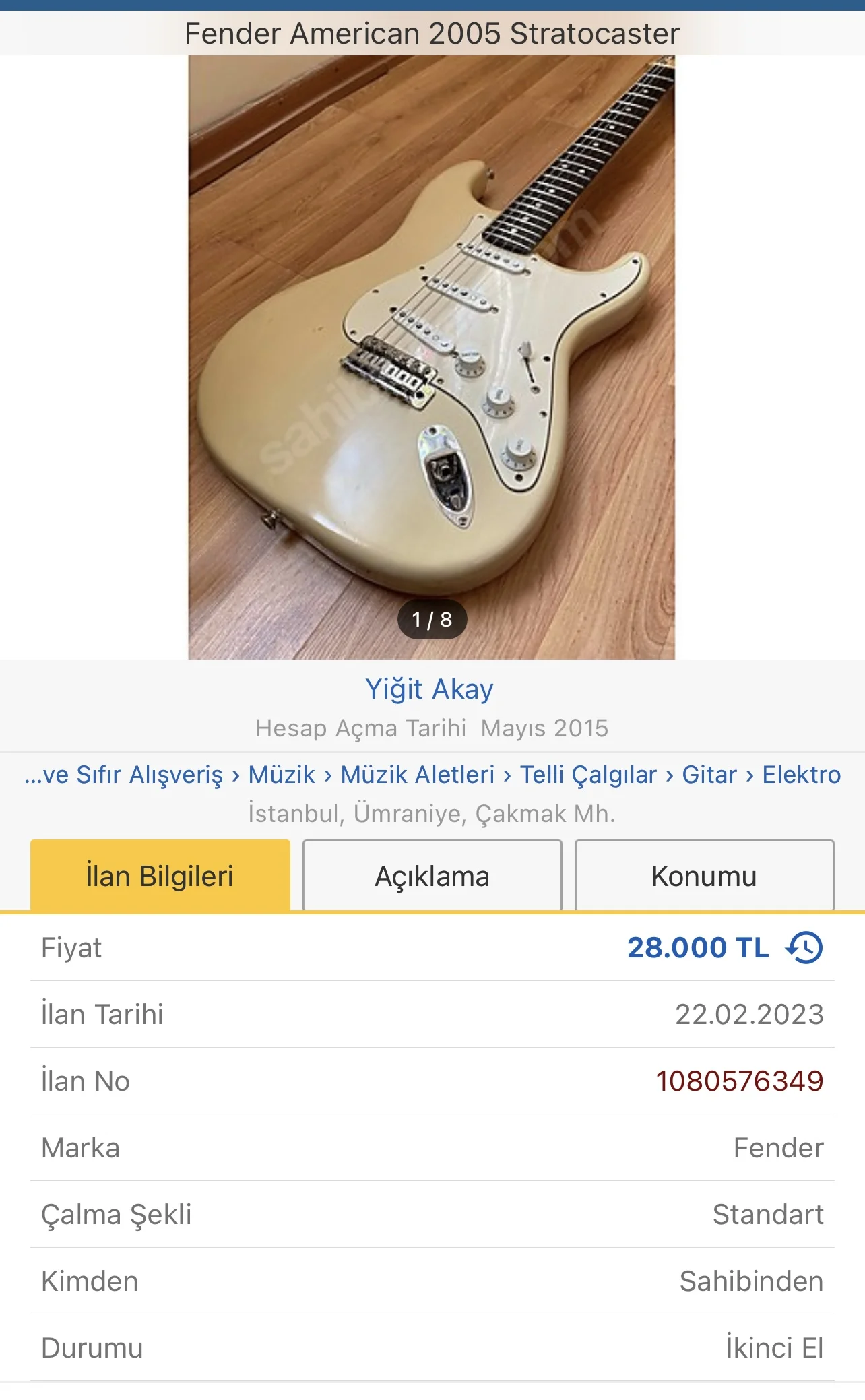View price history for 28.000 TL
This screenshot has height=1400, width=865.
pyautogui.click(x=804, y=947)
